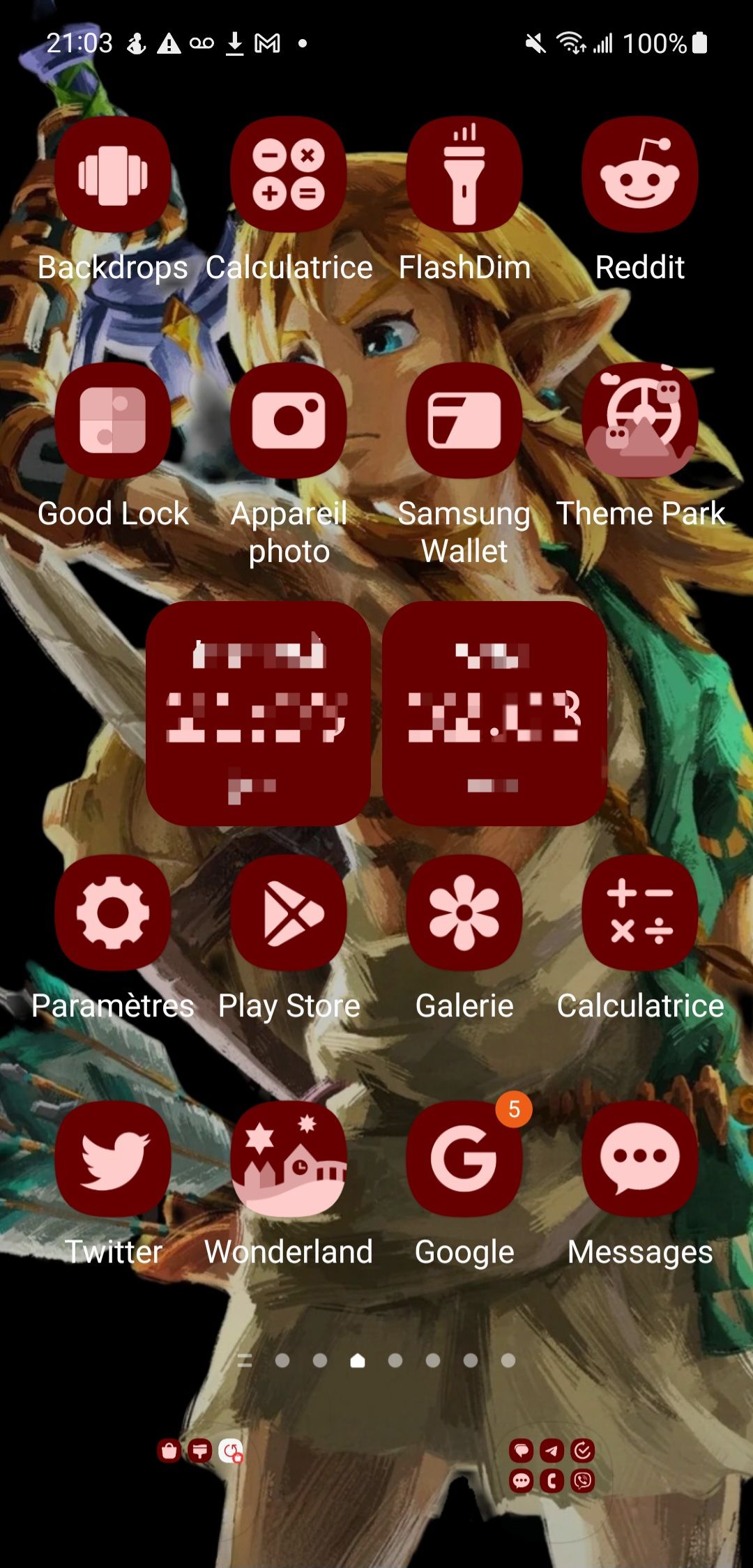Open Reddit

click(x=640, y=175)
